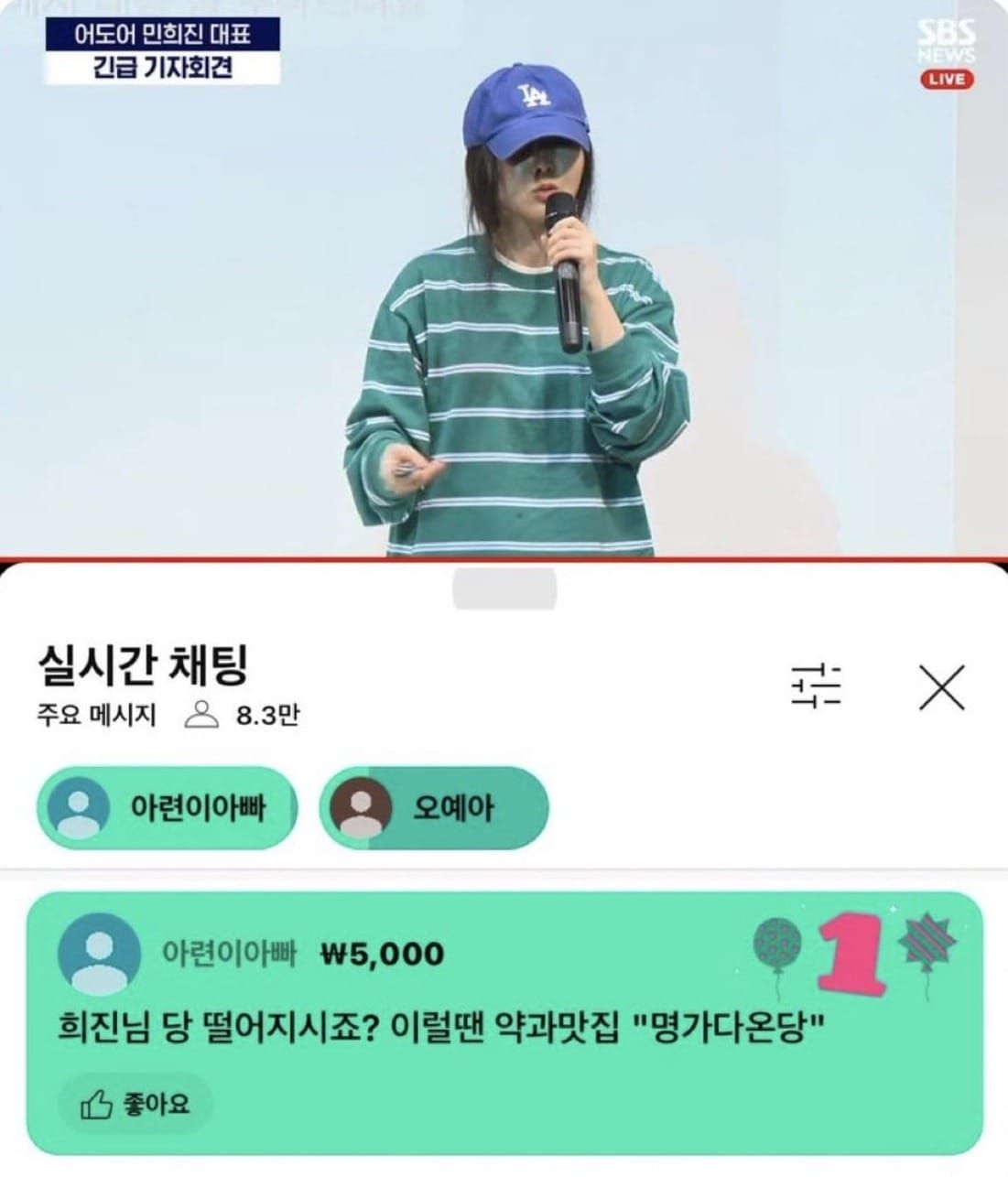Open 아련이아빠's Super Chat chip

point(168,809)
